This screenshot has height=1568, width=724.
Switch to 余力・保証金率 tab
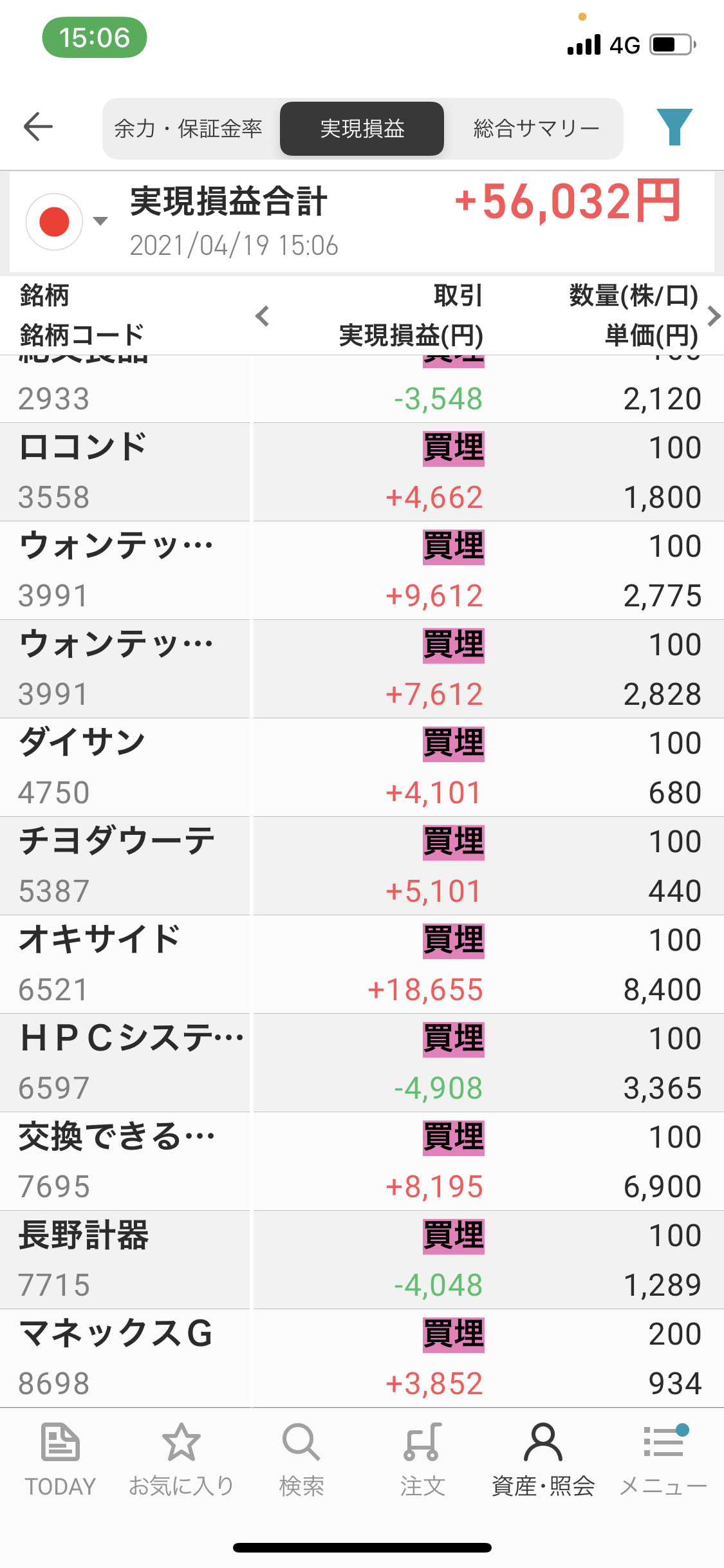(x=189, y=129)
